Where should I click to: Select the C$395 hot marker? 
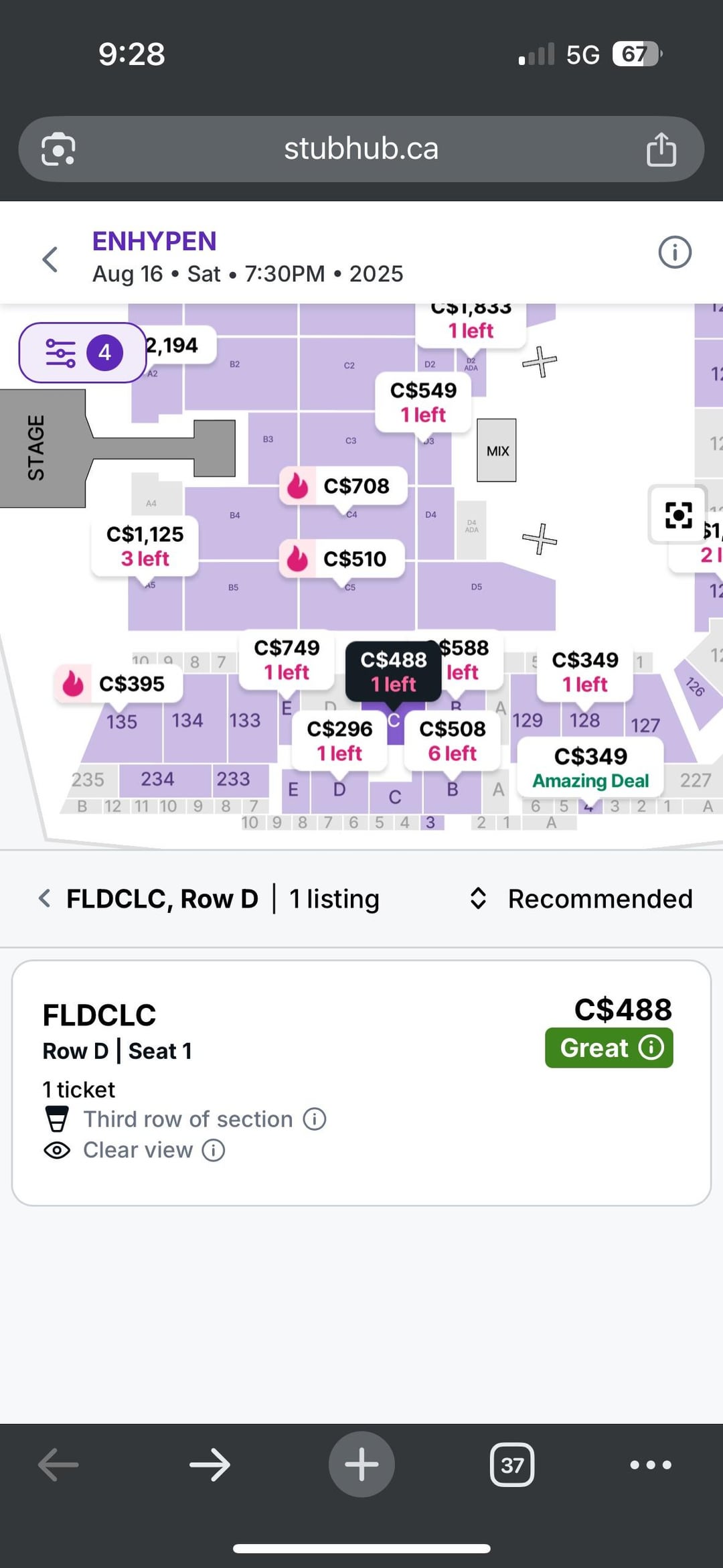tap(118, 684)
